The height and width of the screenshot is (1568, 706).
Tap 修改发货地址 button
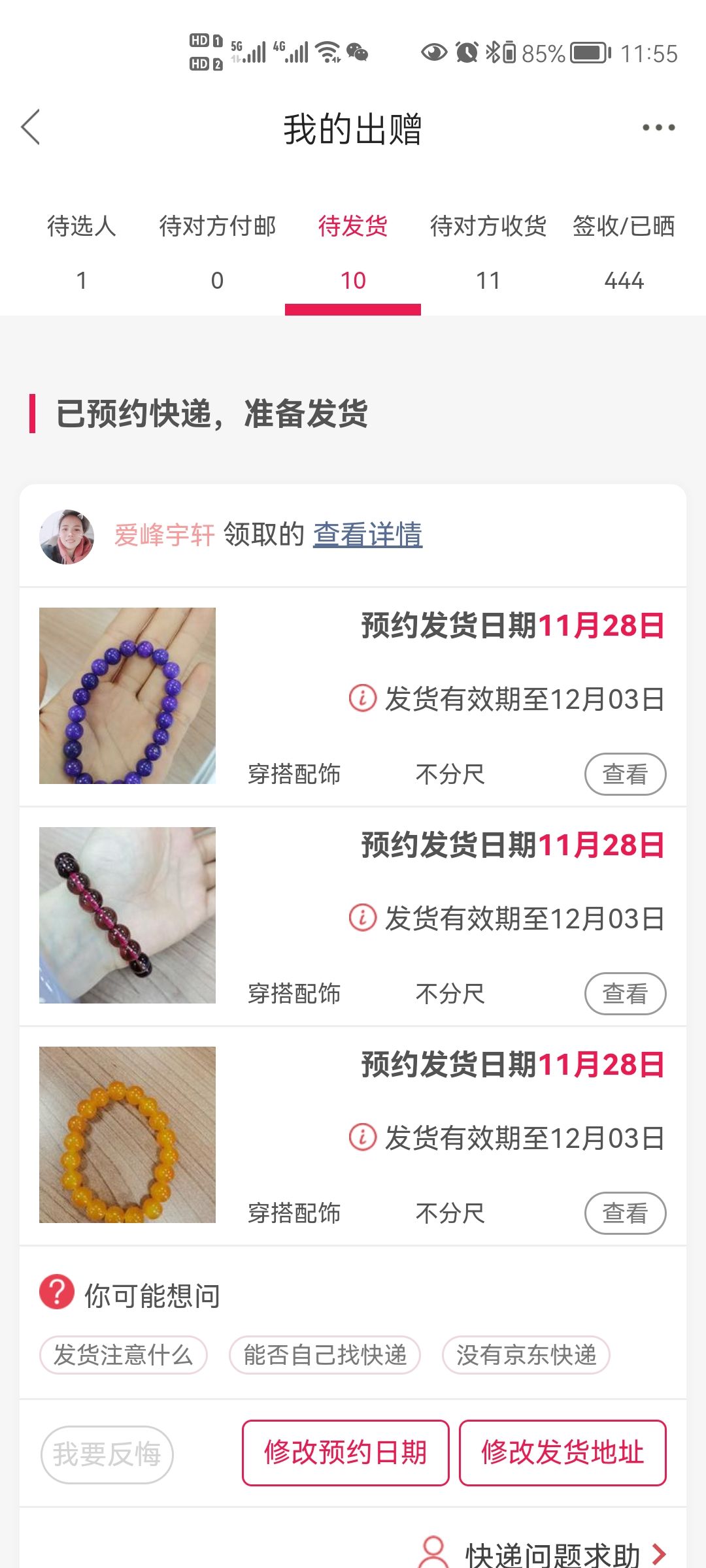pyautogui.click(x=563, y=1453)
